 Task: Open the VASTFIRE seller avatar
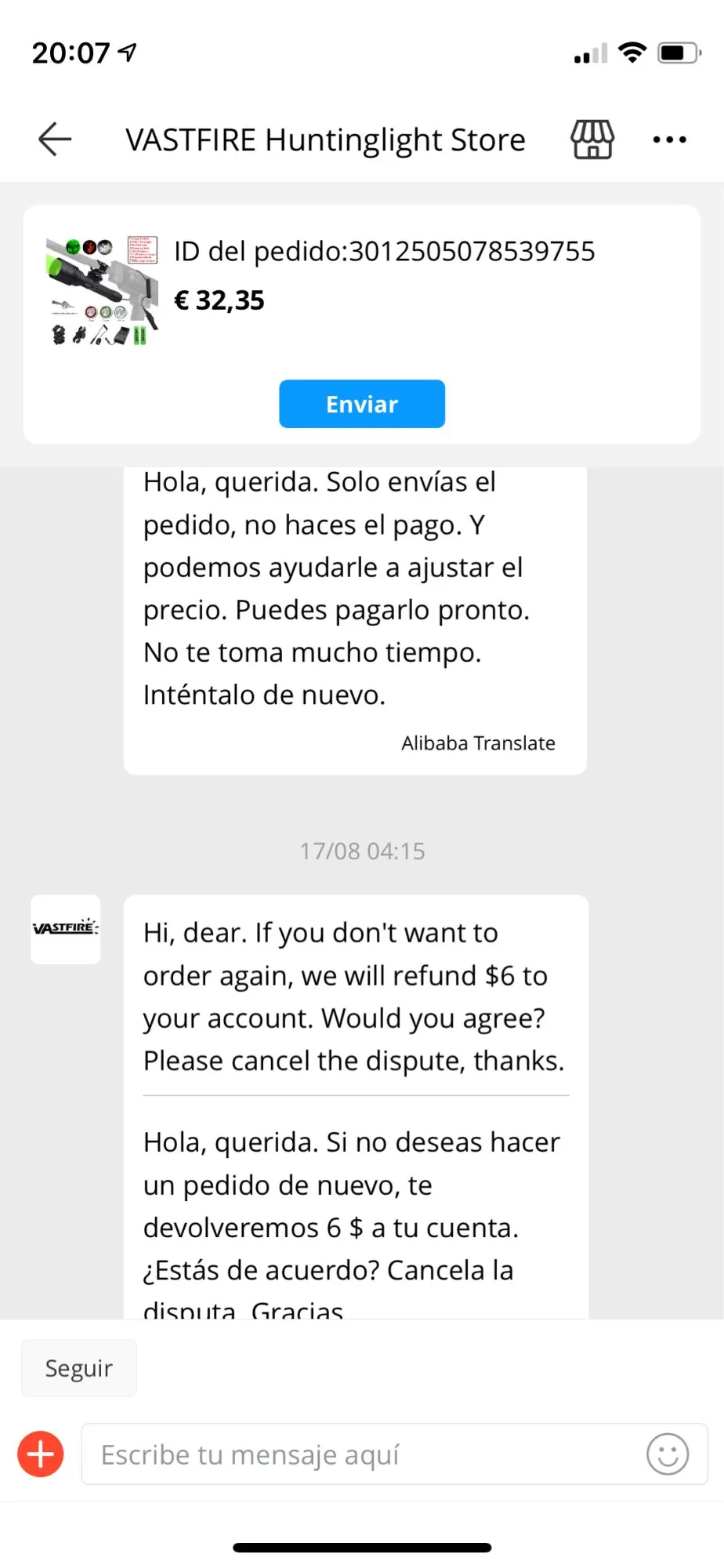tap(66, 929)
